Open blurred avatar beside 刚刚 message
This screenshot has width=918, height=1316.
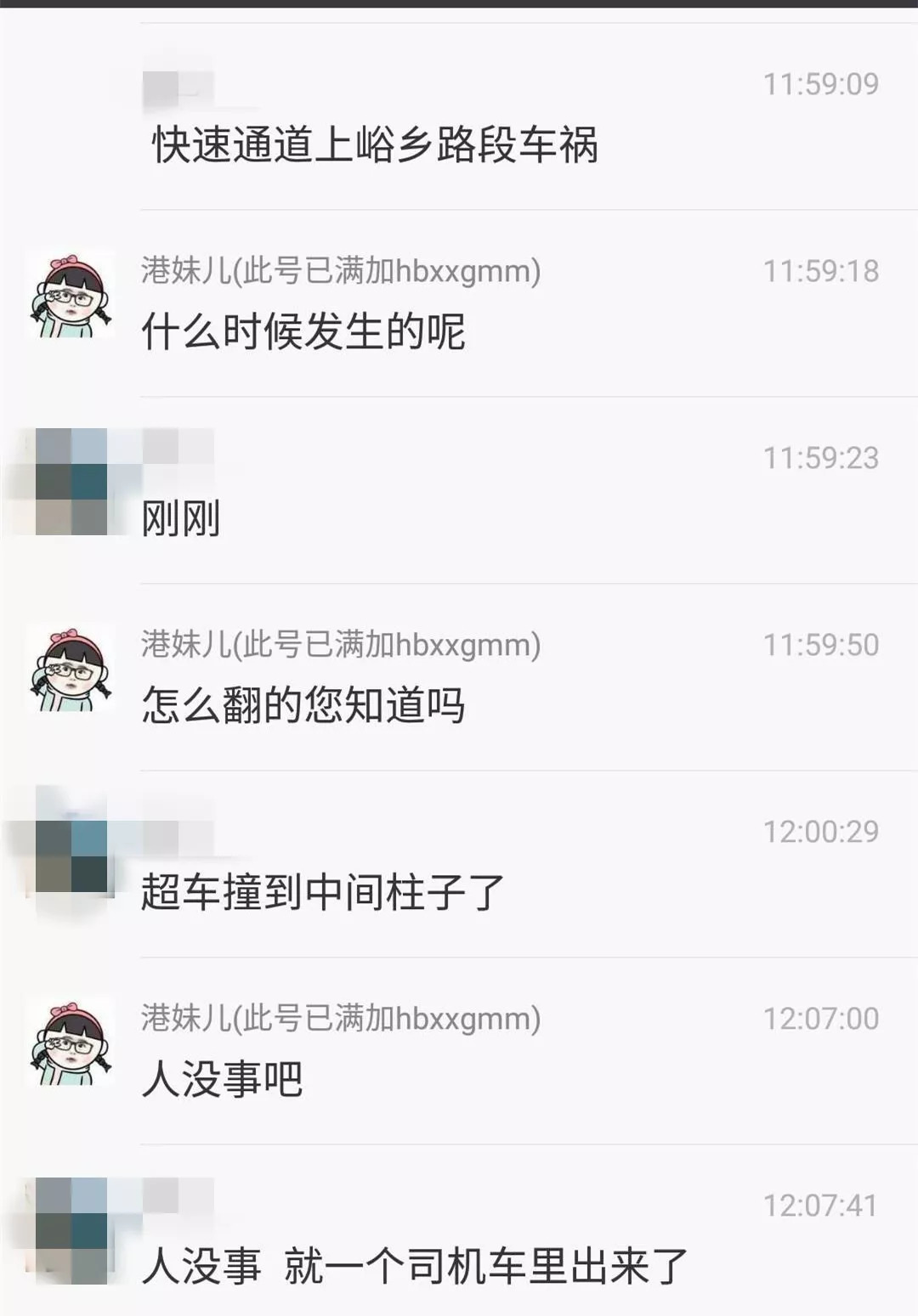71,482
